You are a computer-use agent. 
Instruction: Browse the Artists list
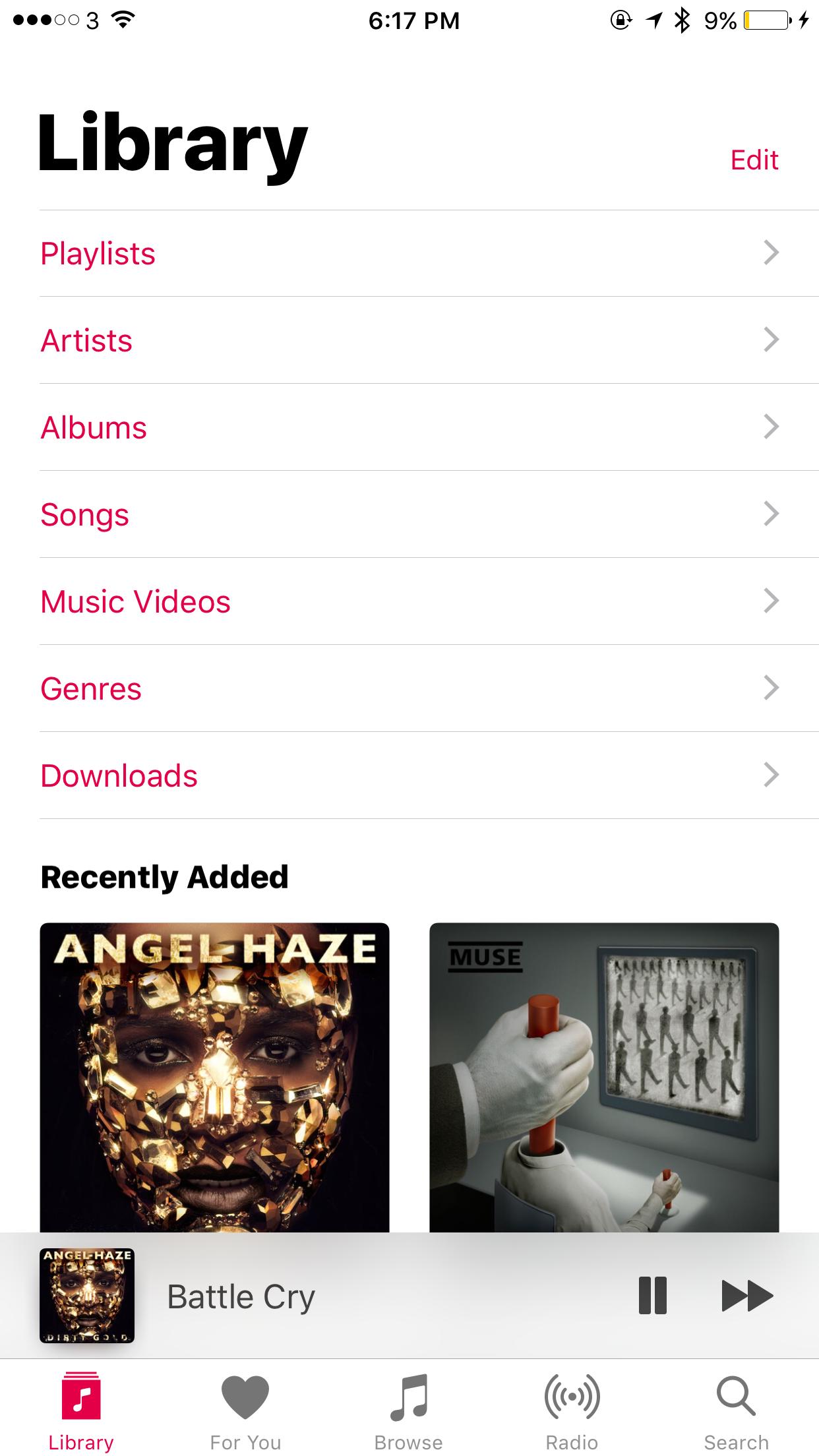409,341
